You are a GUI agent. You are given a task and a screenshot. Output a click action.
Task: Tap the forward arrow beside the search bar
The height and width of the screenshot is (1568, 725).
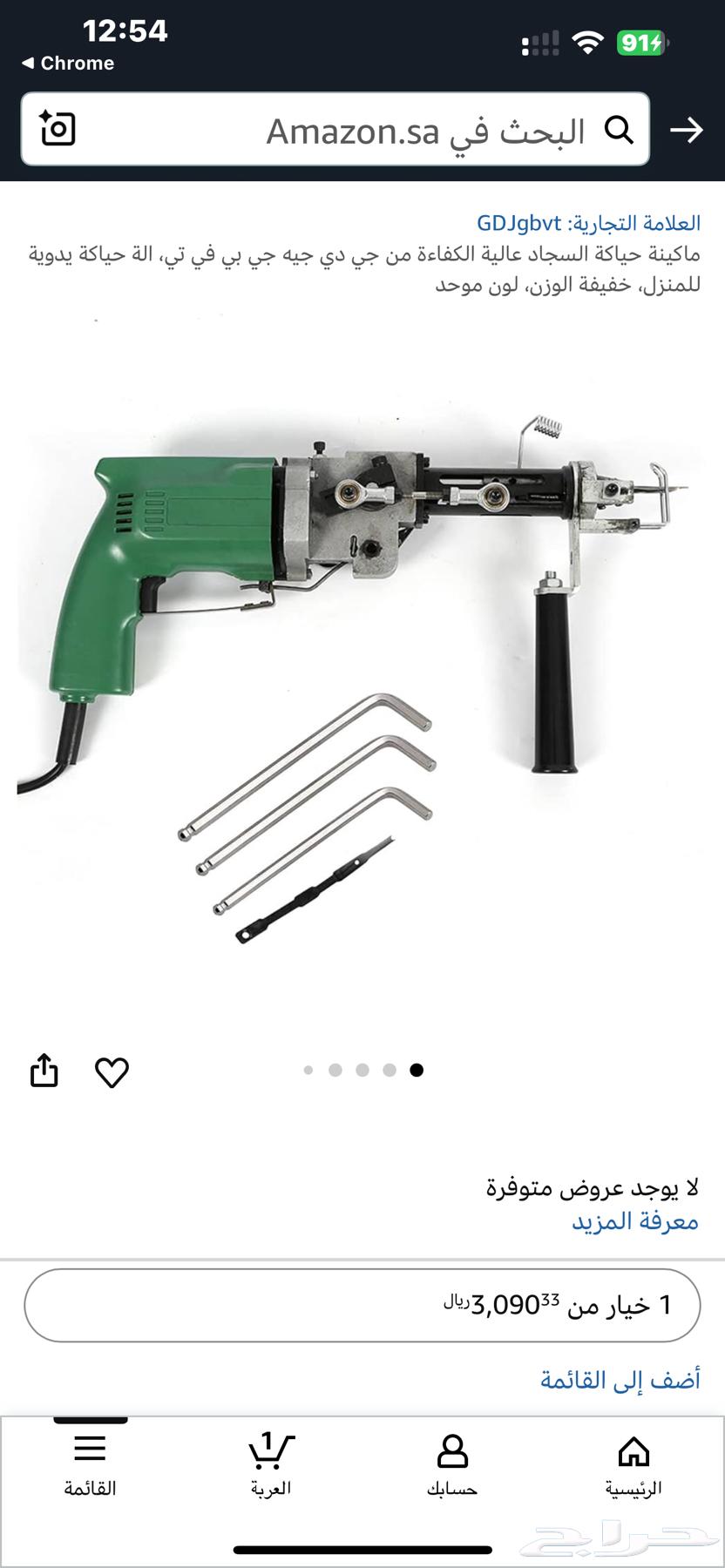click(x=686, y=131)
